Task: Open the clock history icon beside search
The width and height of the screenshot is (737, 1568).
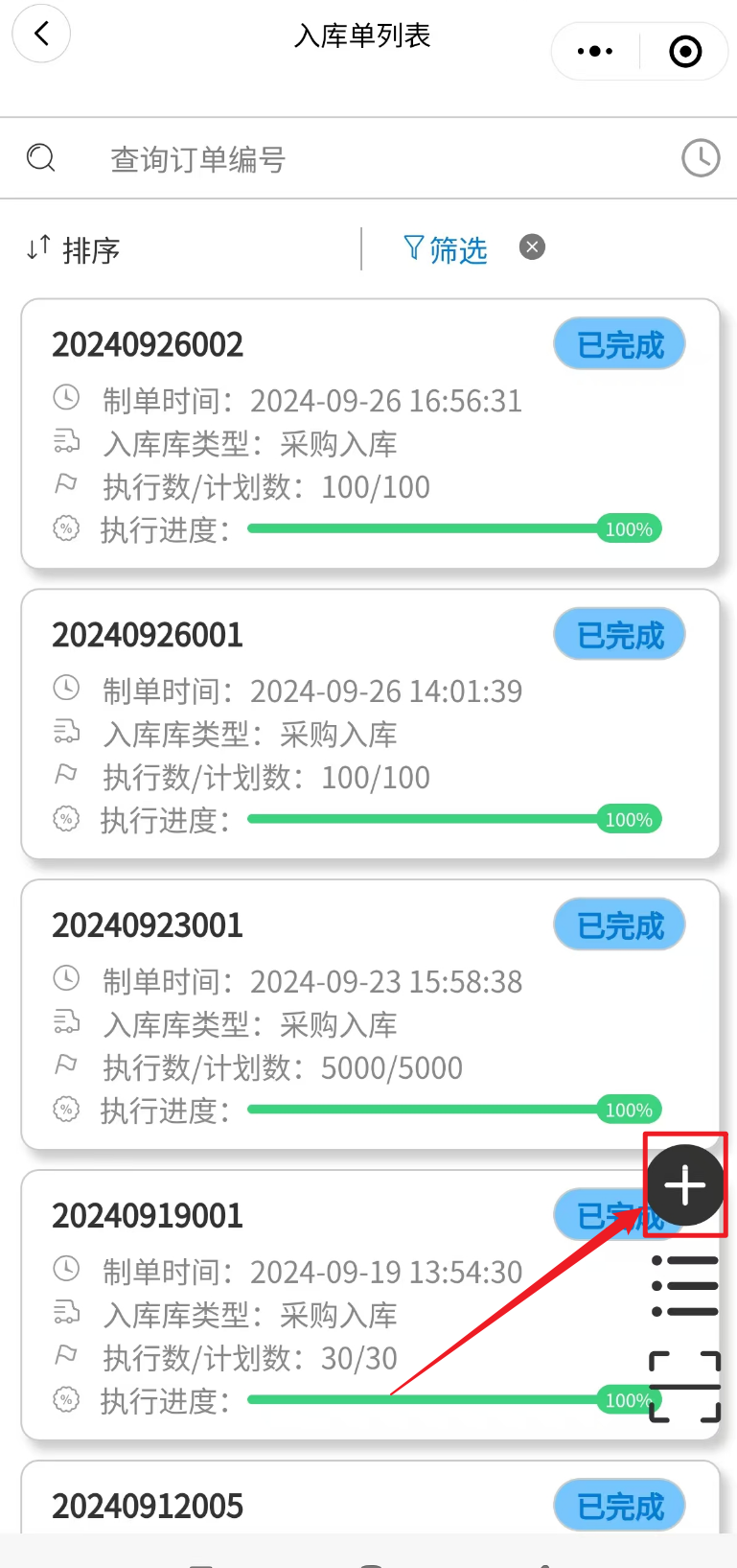Action: point(701,158)
